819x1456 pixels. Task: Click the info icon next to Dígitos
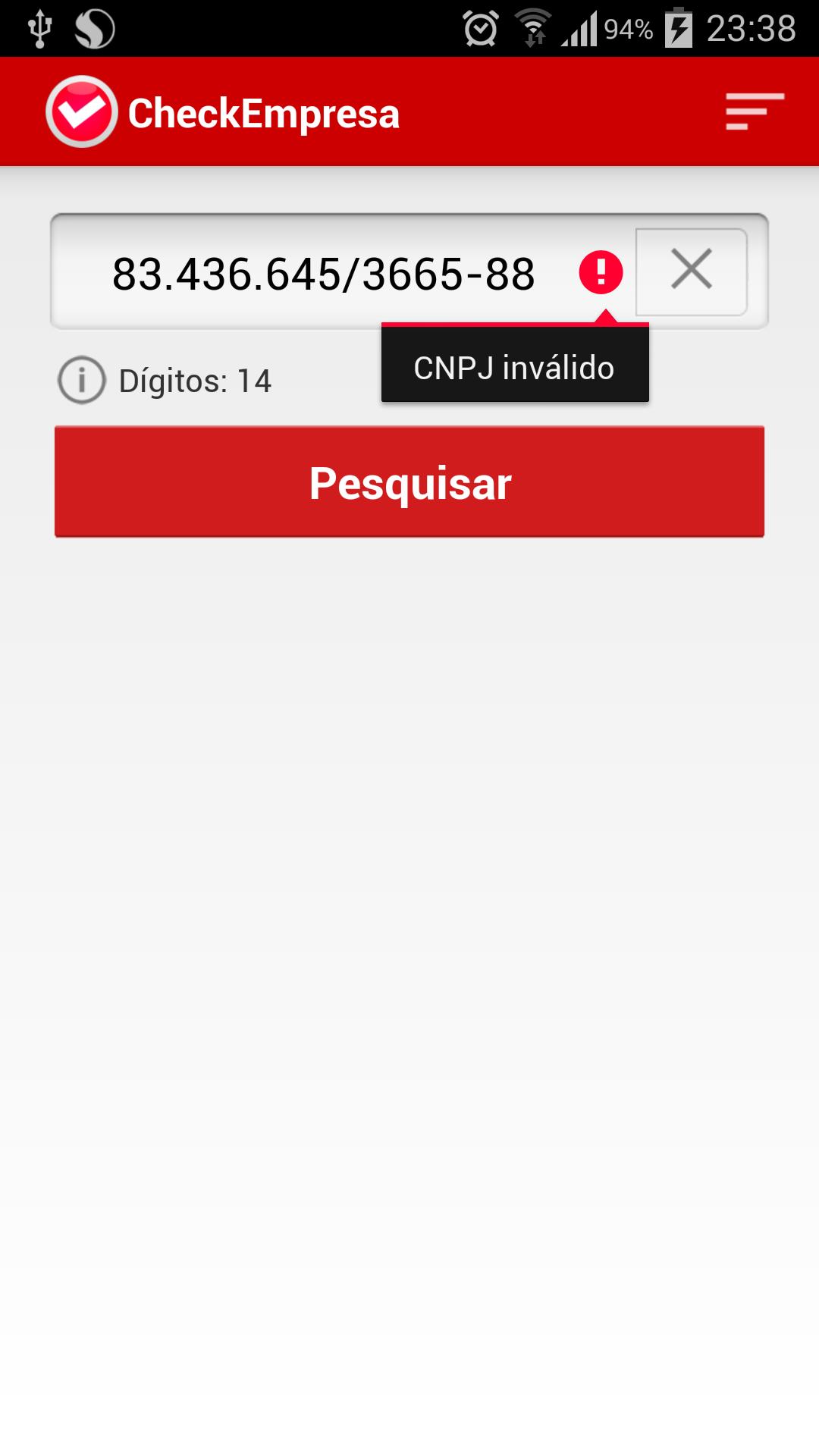[81, 379]
